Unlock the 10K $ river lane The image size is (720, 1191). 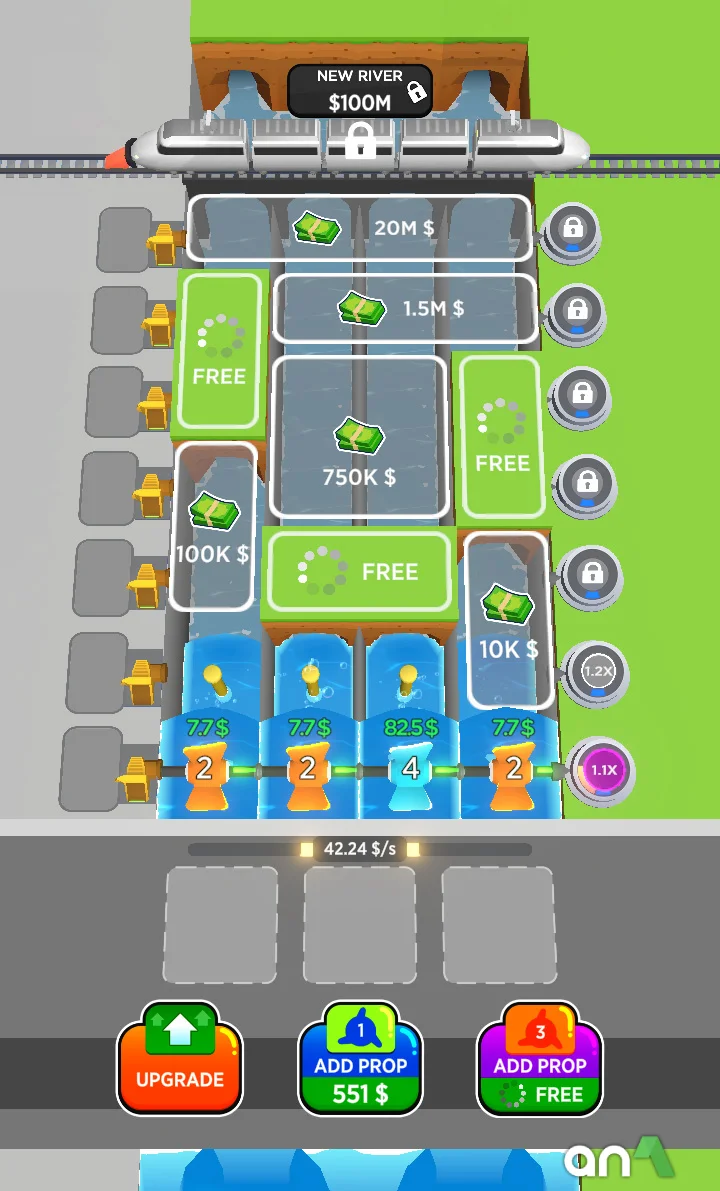pyautogui.click(x=508, y=621)
